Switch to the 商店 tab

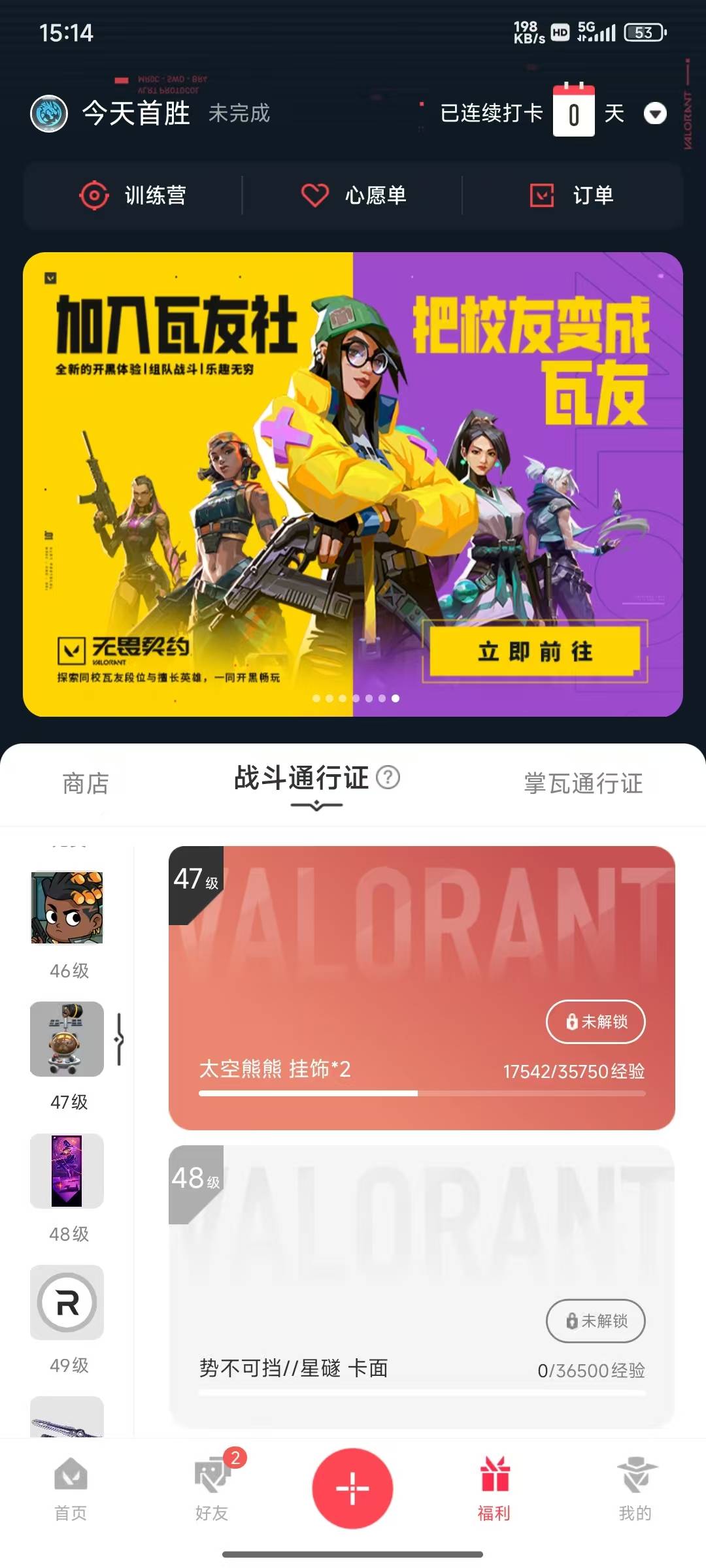[x=86, y=783]
